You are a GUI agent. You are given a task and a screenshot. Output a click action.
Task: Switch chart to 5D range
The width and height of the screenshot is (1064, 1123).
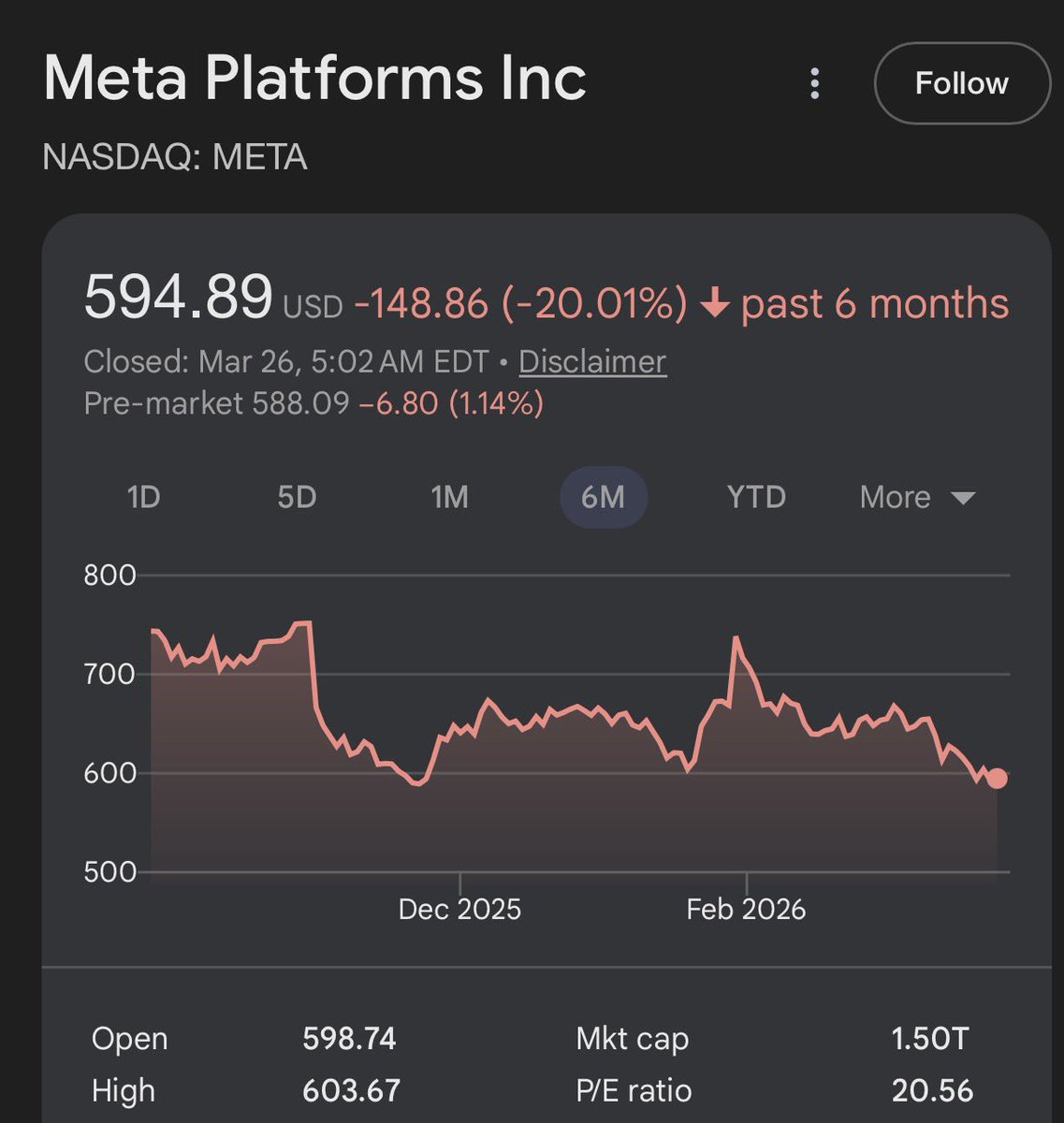[297, 497]
